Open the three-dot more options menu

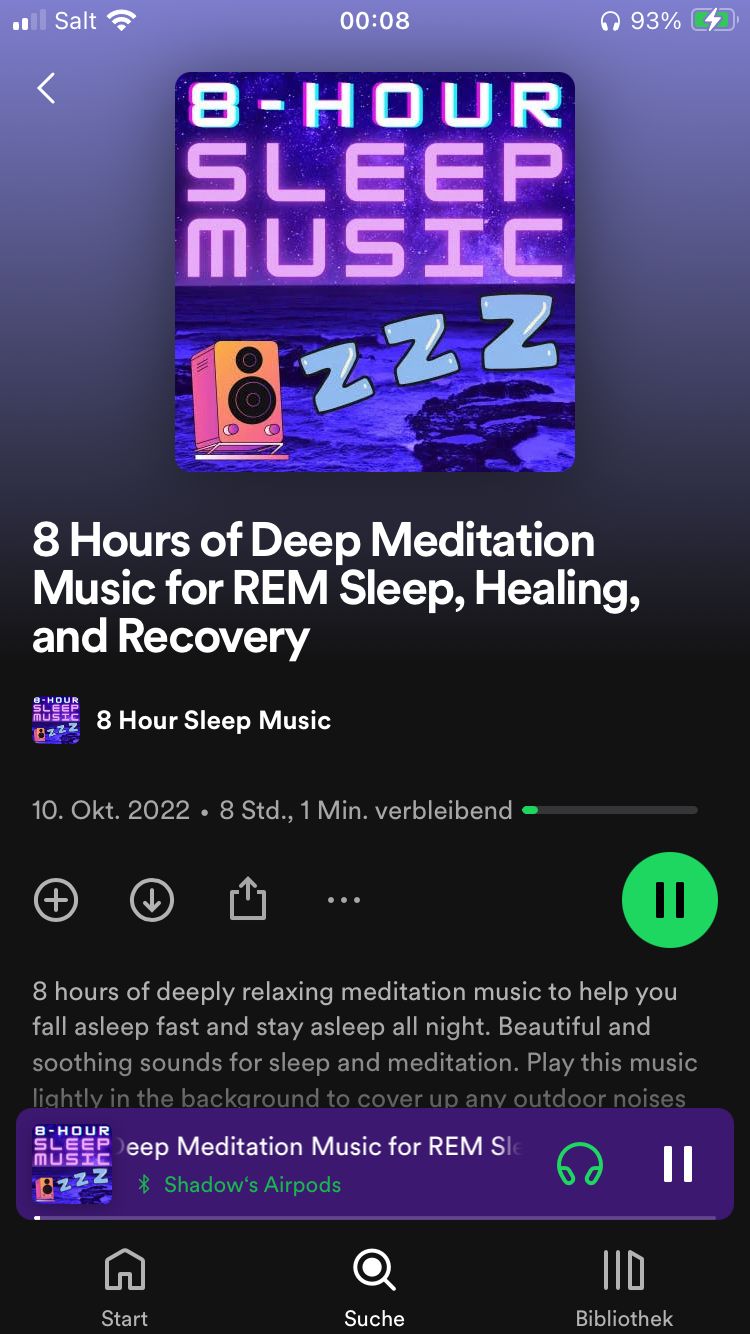point(344,900)
